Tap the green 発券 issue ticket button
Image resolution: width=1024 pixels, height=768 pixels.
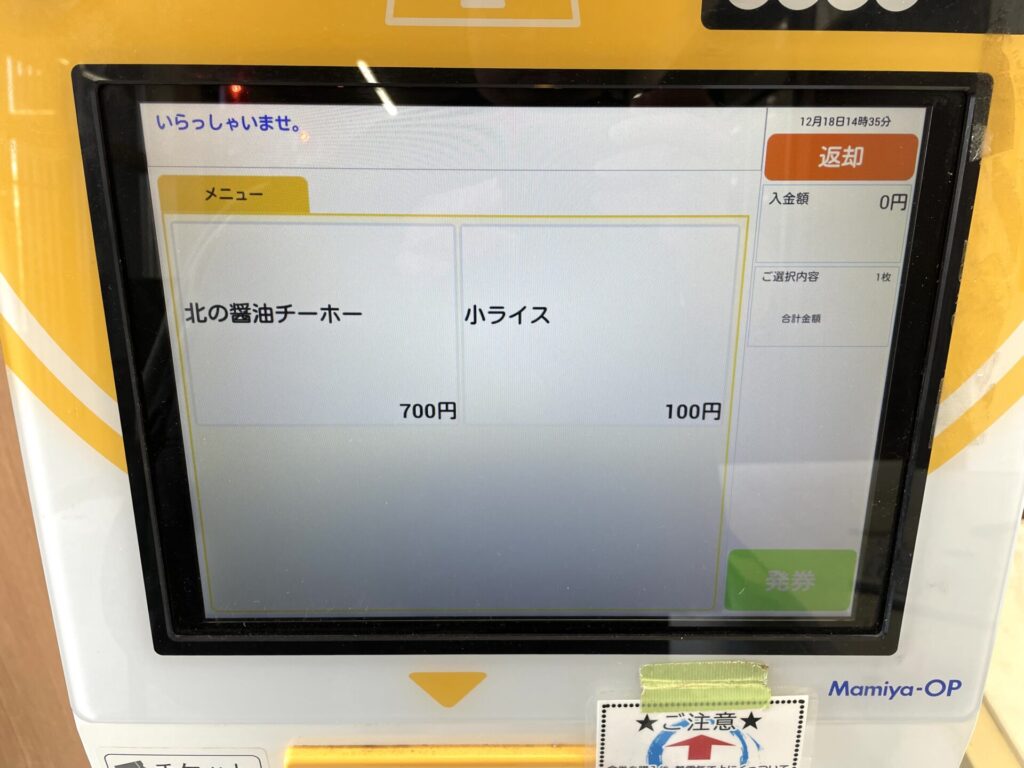791,581
